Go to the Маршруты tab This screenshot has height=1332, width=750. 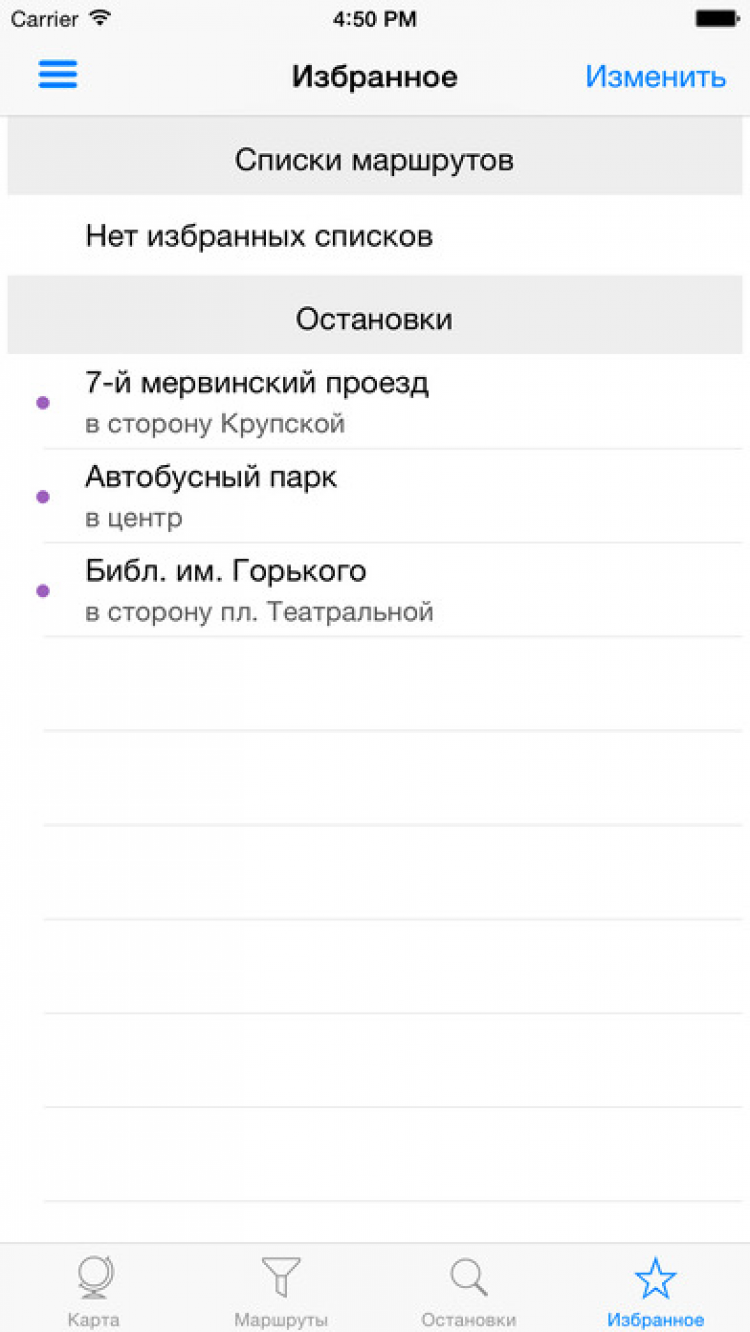(x=281, y=1290)
